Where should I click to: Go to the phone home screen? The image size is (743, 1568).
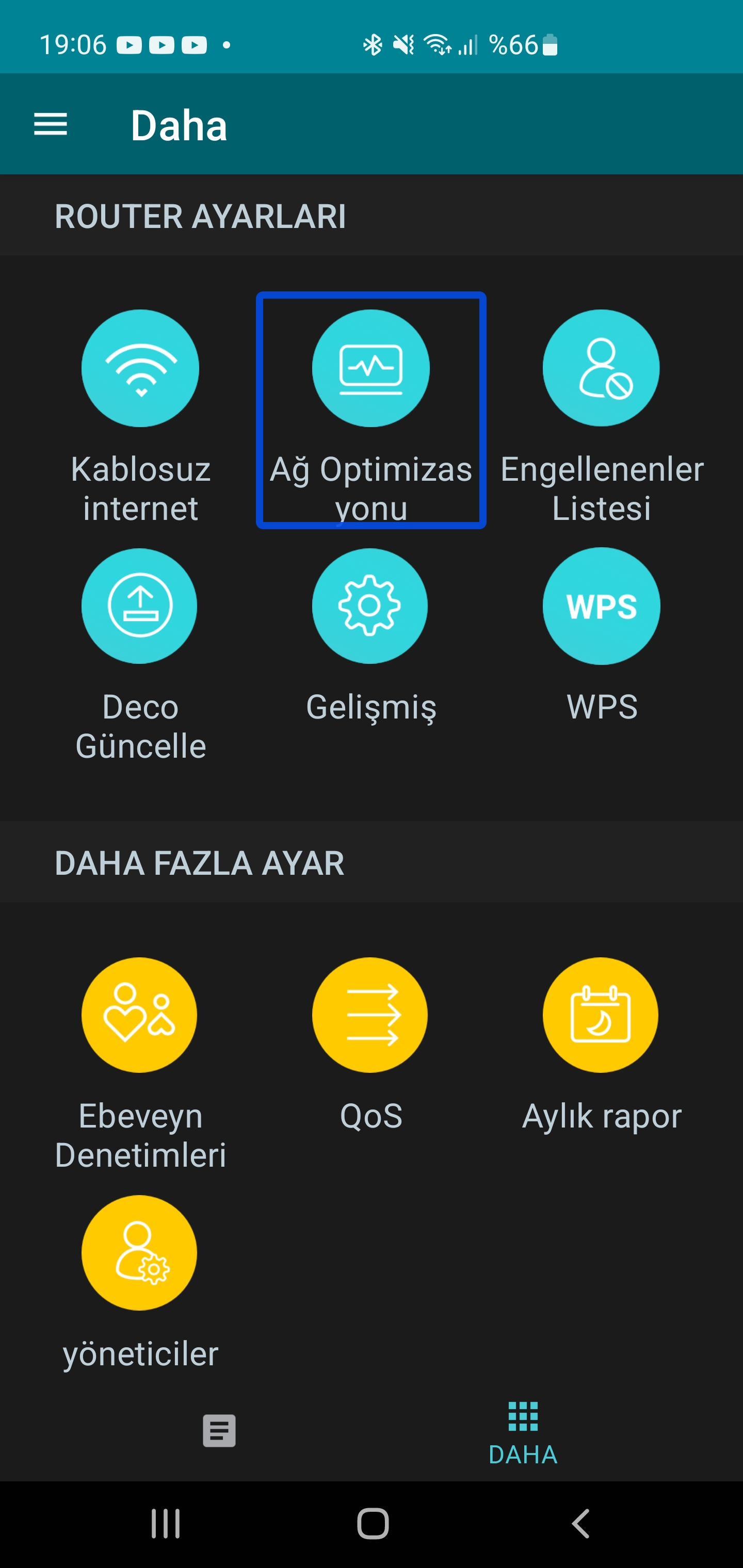click(x=373, y=1524)
